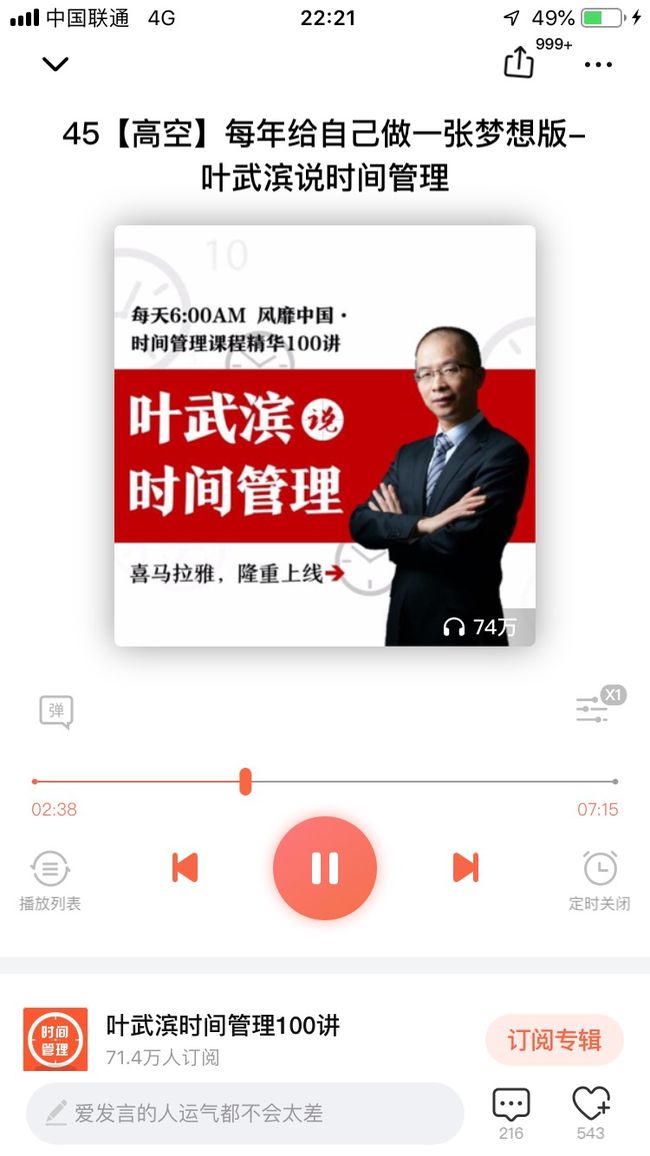Pause the audio playback

pos(325,868)
